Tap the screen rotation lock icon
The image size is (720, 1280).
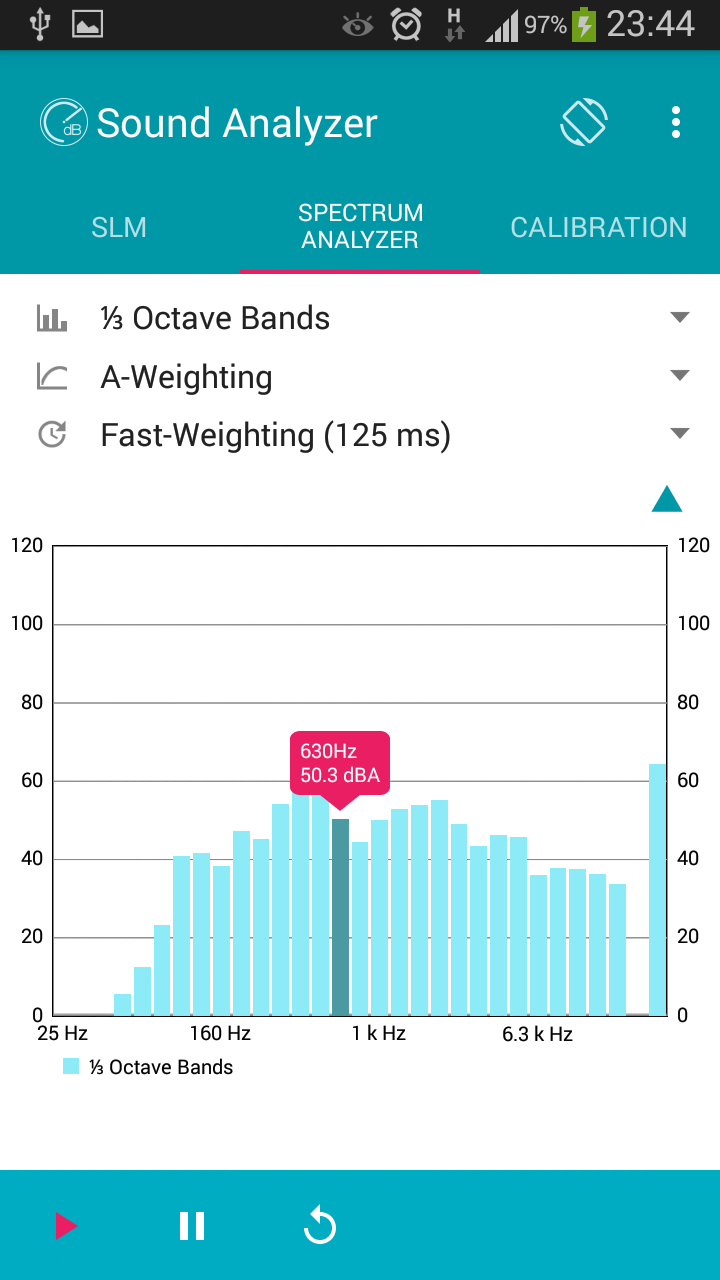coord(584,122)
